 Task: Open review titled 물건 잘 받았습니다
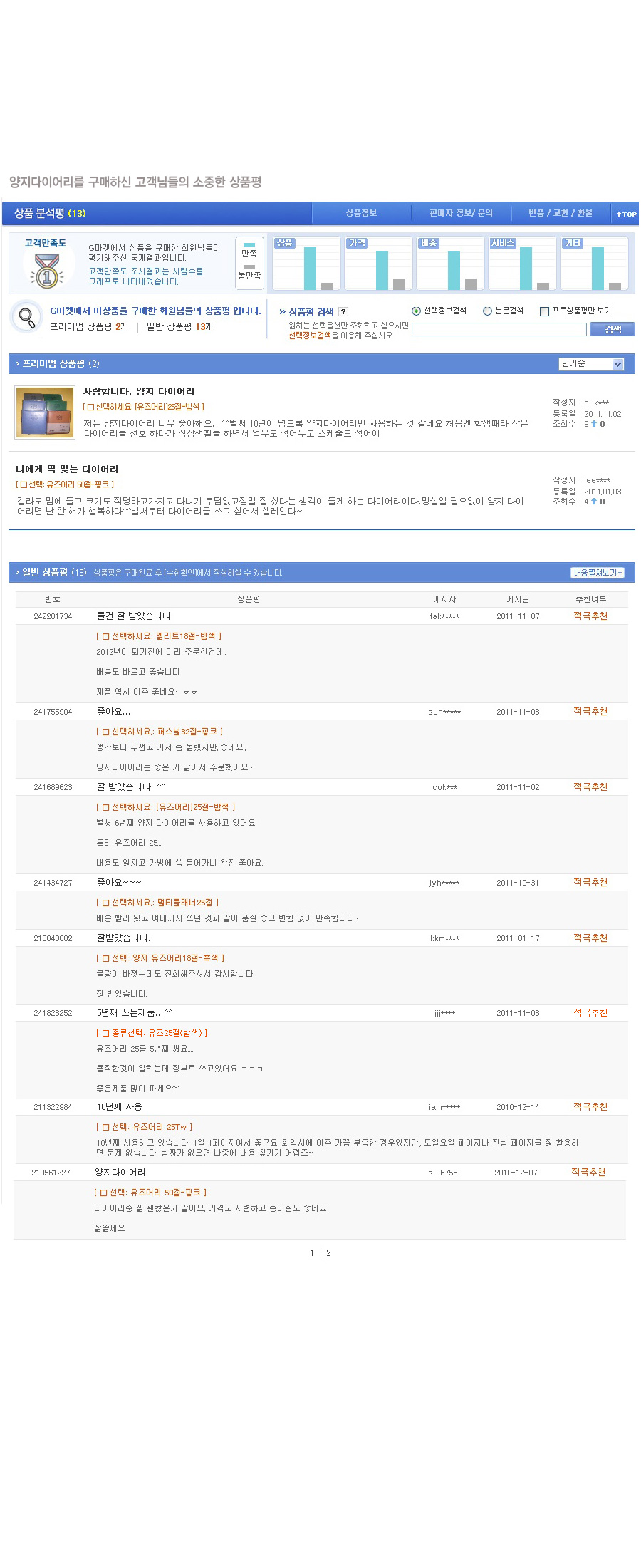pos(134,616)
